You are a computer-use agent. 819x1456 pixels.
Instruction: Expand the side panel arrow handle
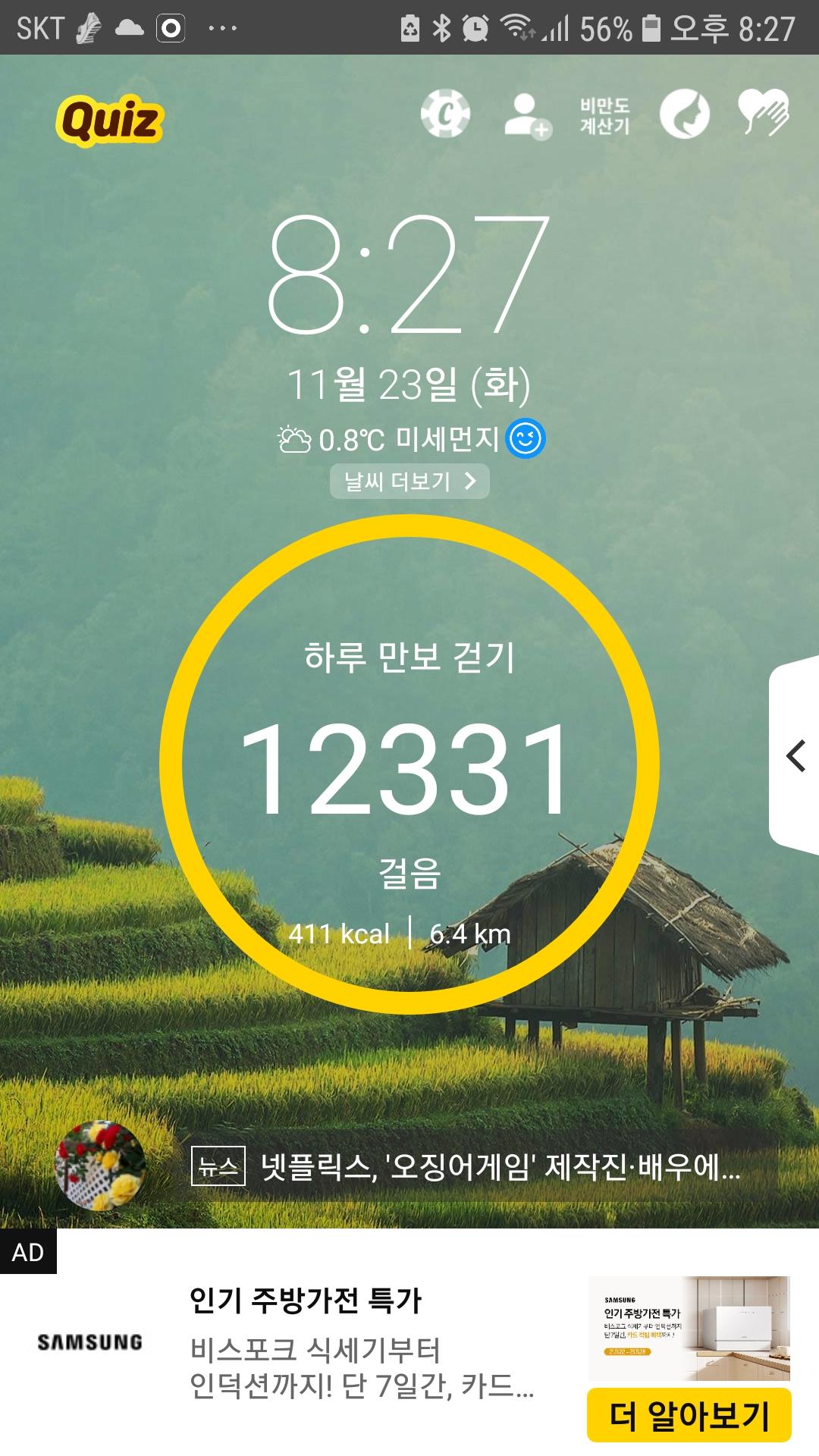[795, 756]
